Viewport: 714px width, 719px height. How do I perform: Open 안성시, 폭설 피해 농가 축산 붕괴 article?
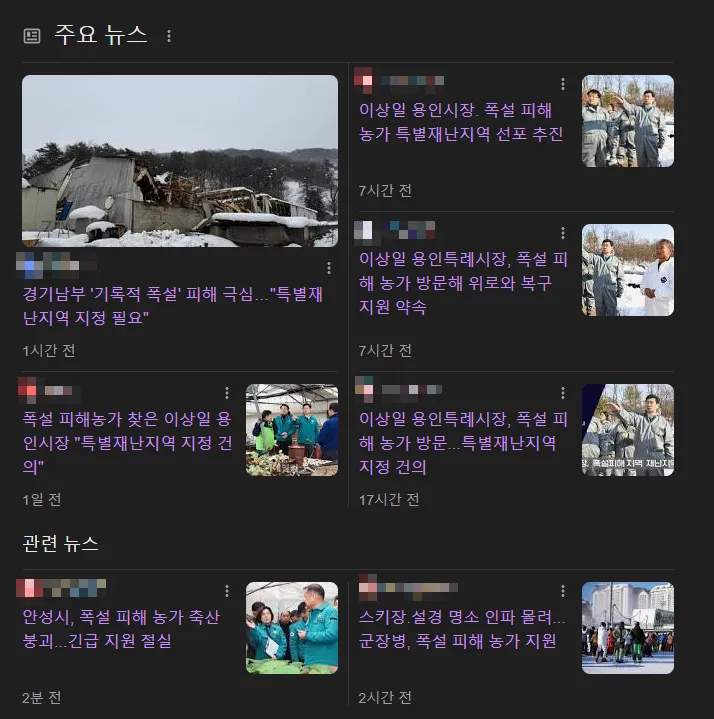tap(121, 628)
